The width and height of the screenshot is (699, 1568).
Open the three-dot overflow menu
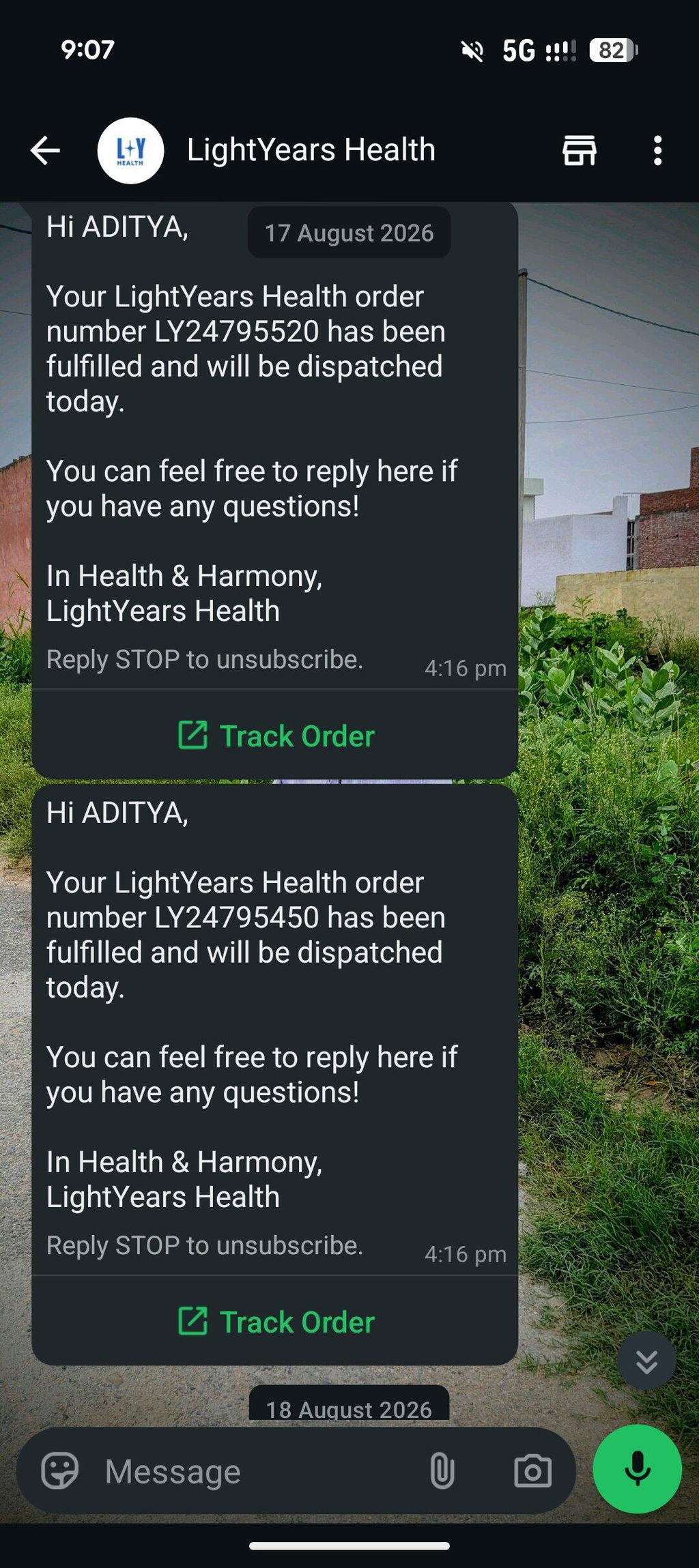(x=657, y=150)
